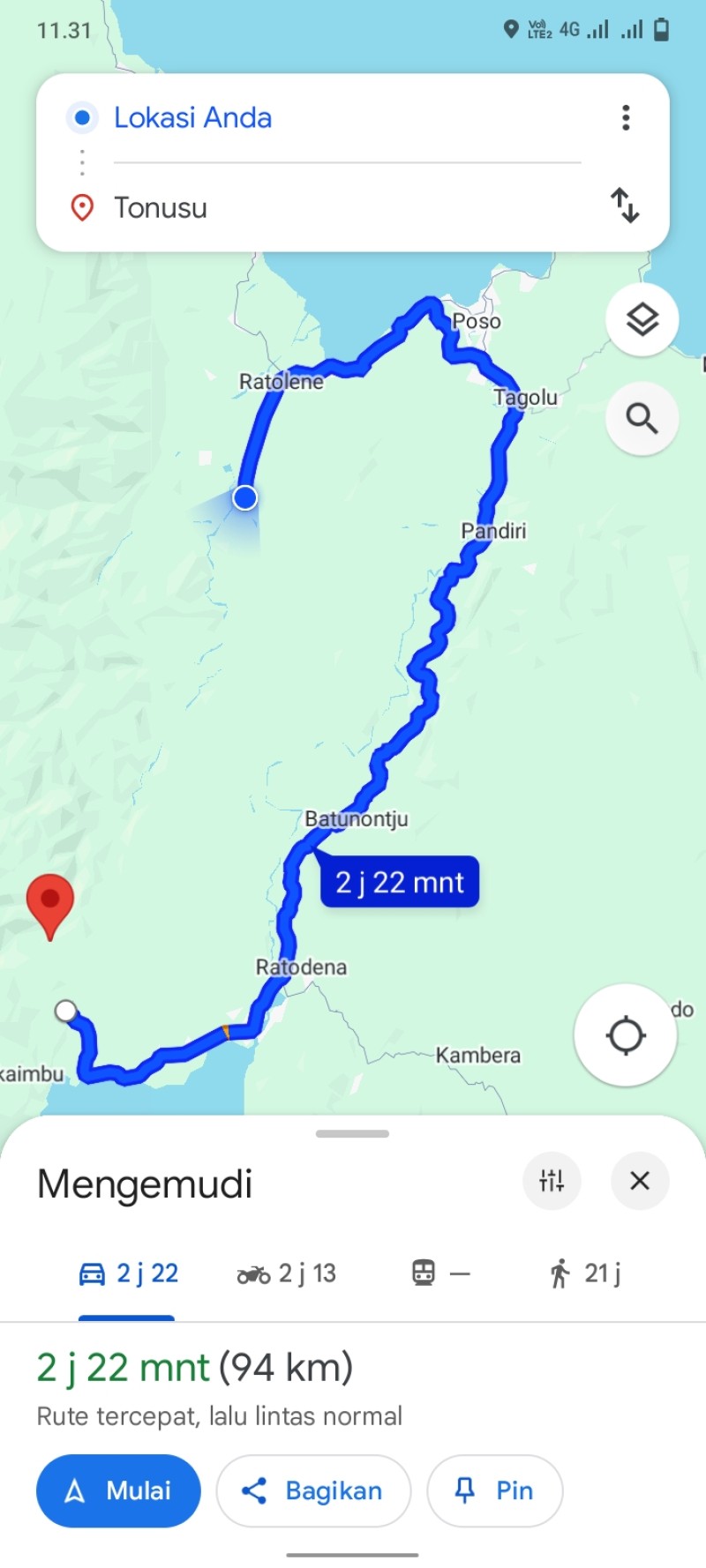Image resolution: width=706 pixels, height=1568 pixels.
Task: Switch to public transit mode
Action: [441, 1273]
